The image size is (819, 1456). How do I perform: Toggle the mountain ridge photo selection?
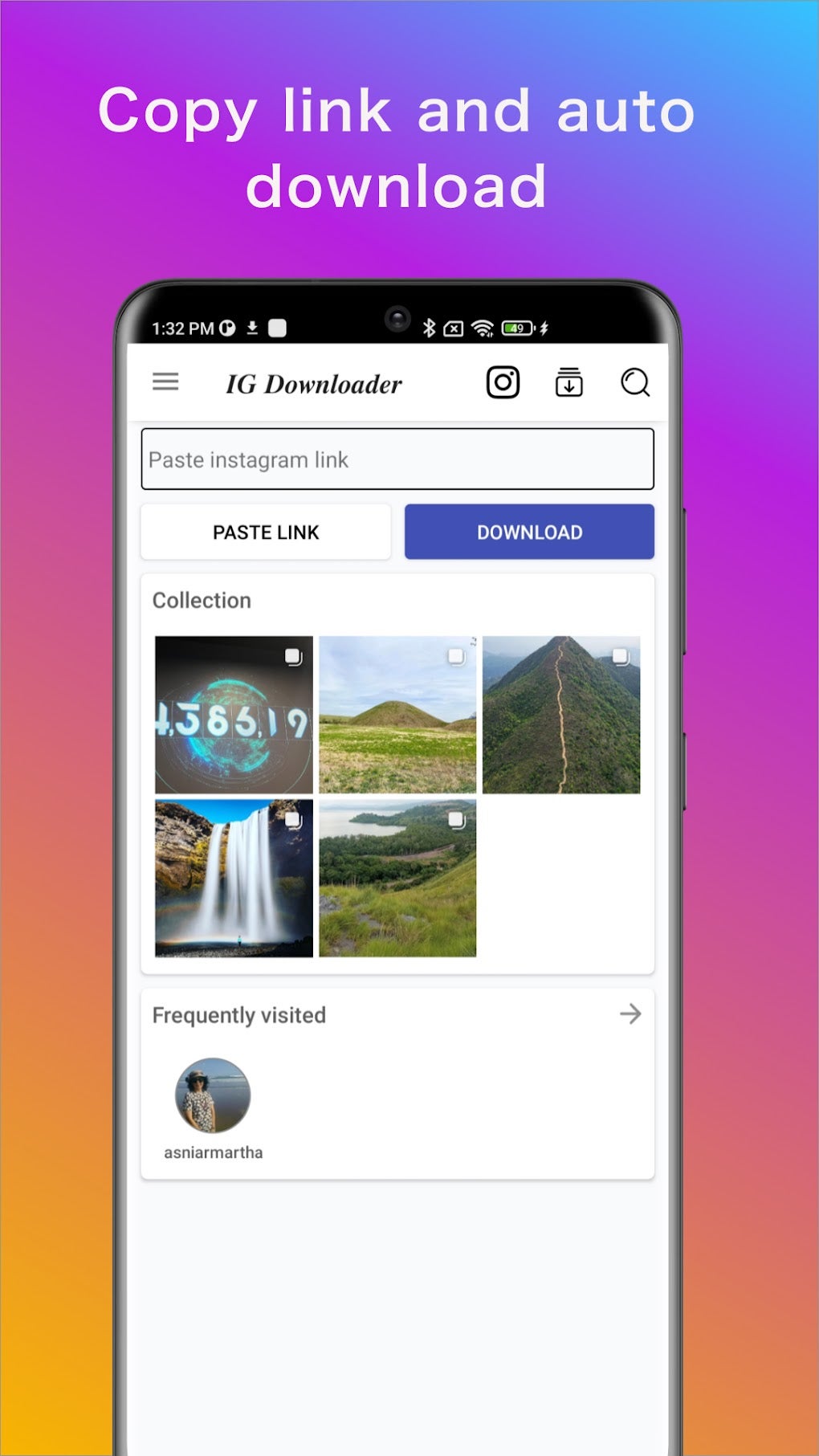(x=619, y=655)
